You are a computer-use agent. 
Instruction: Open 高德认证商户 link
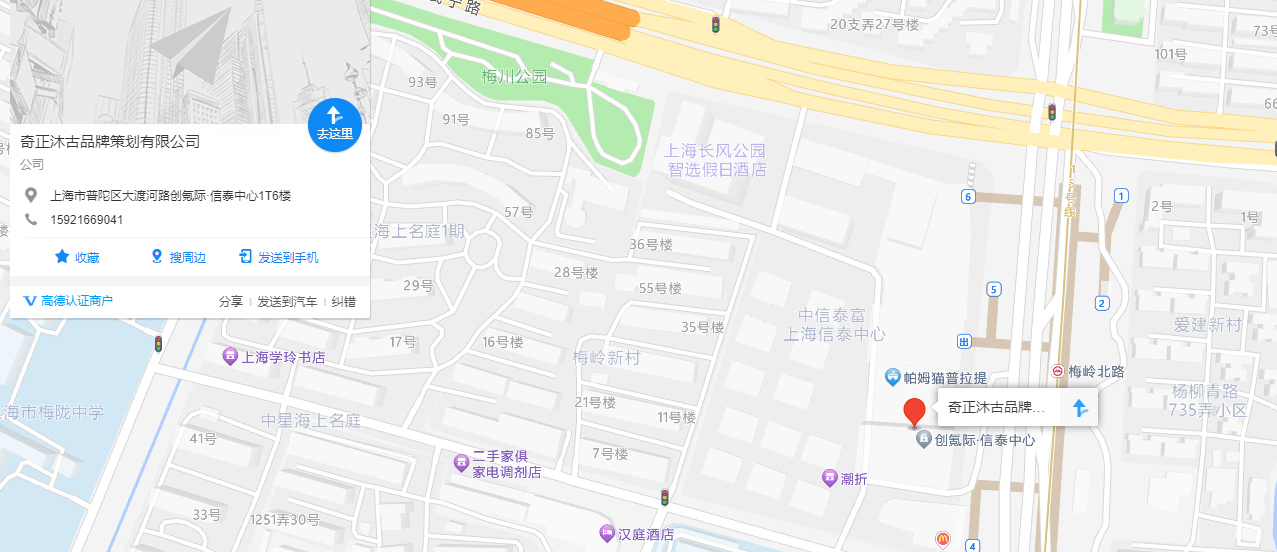(68, 301)
